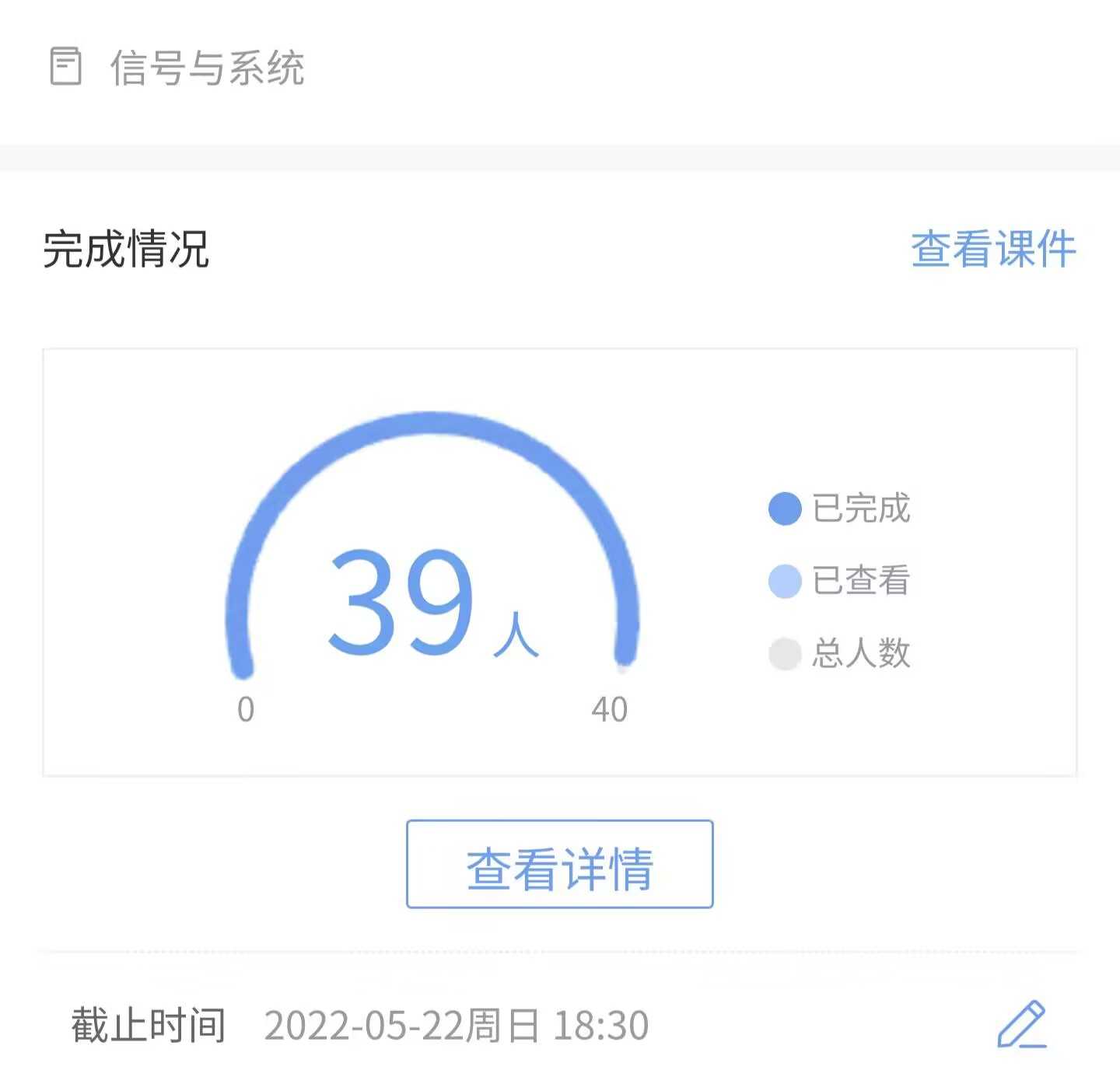The width and height of the screenshot is (1120, 1091).
Task: Edit the deadline with the pencil icon
Action: click(1021, 1024)
